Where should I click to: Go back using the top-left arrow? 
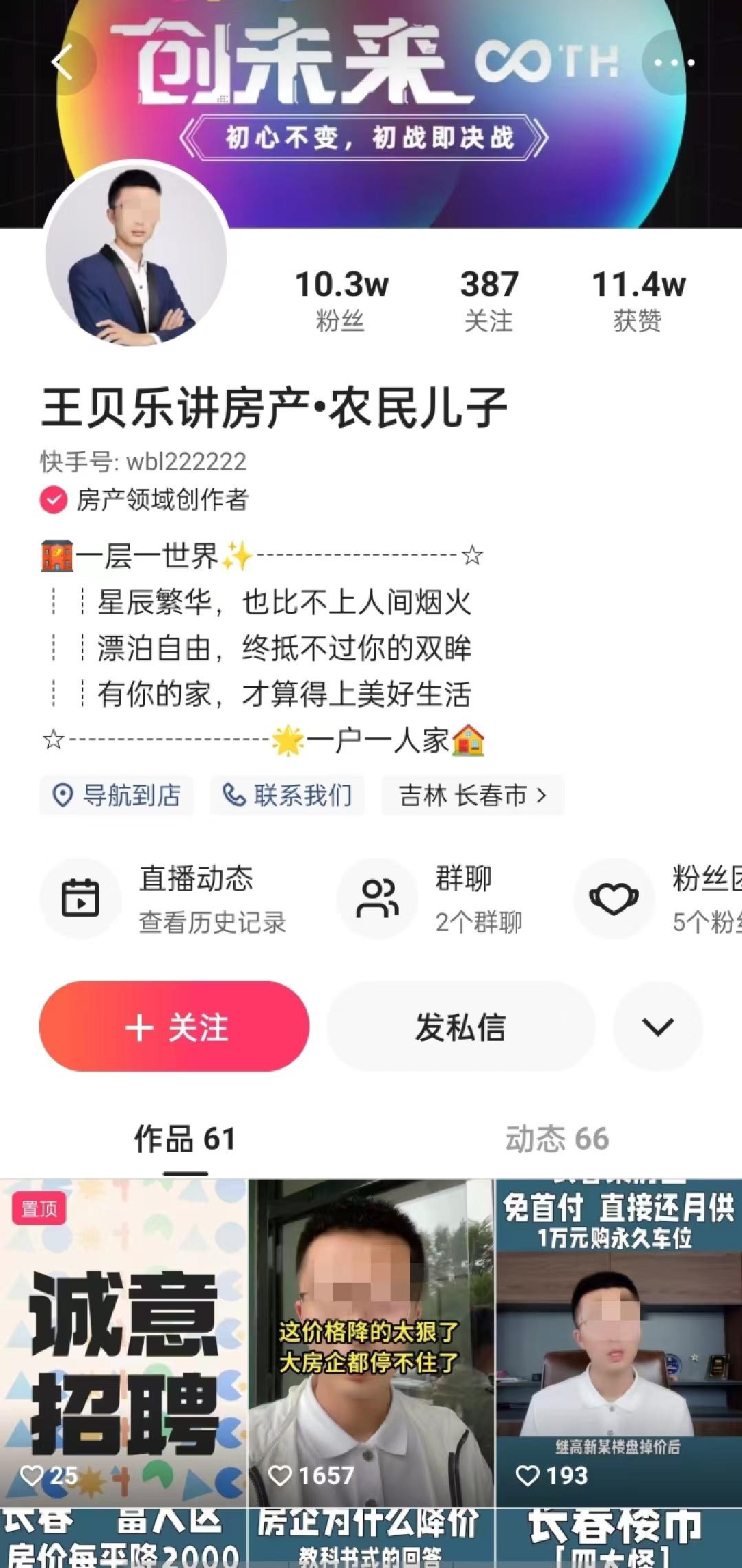click(x=63, y=63)
